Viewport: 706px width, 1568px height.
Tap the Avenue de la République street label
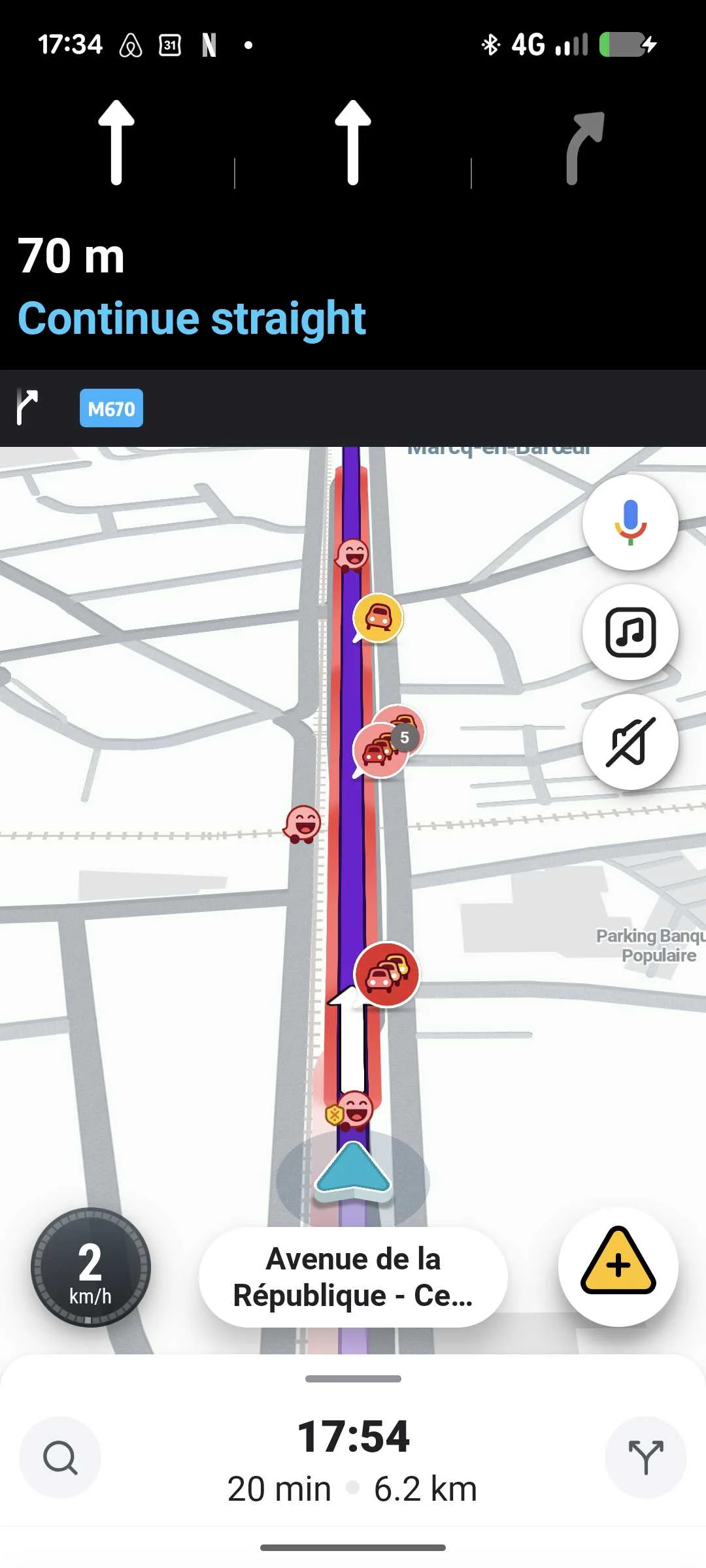(x=353, y=1277)
